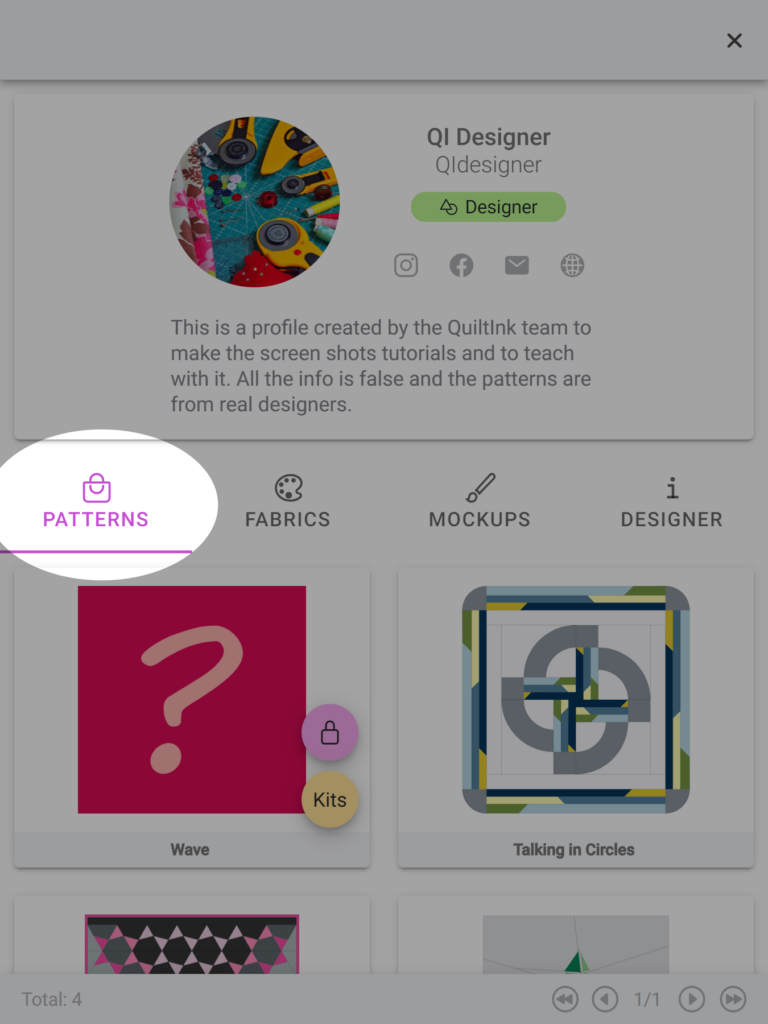Tap the Kits button on Wave
This screenshot has width=768, height=1024.
(x=329, y=799)
